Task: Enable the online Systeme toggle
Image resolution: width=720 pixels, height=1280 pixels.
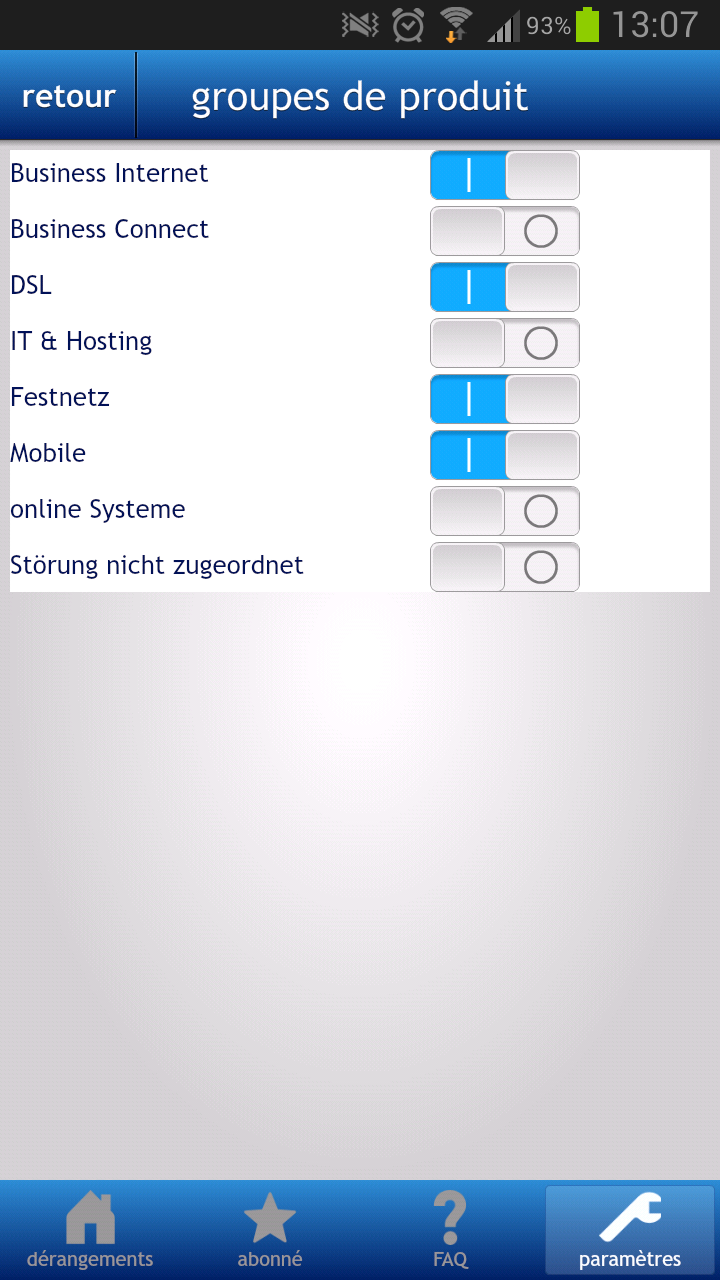Action: 504,511
